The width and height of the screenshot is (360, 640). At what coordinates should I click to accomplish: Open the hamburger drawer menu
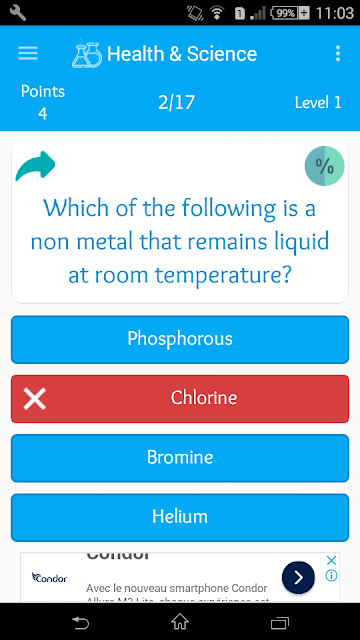28,53
